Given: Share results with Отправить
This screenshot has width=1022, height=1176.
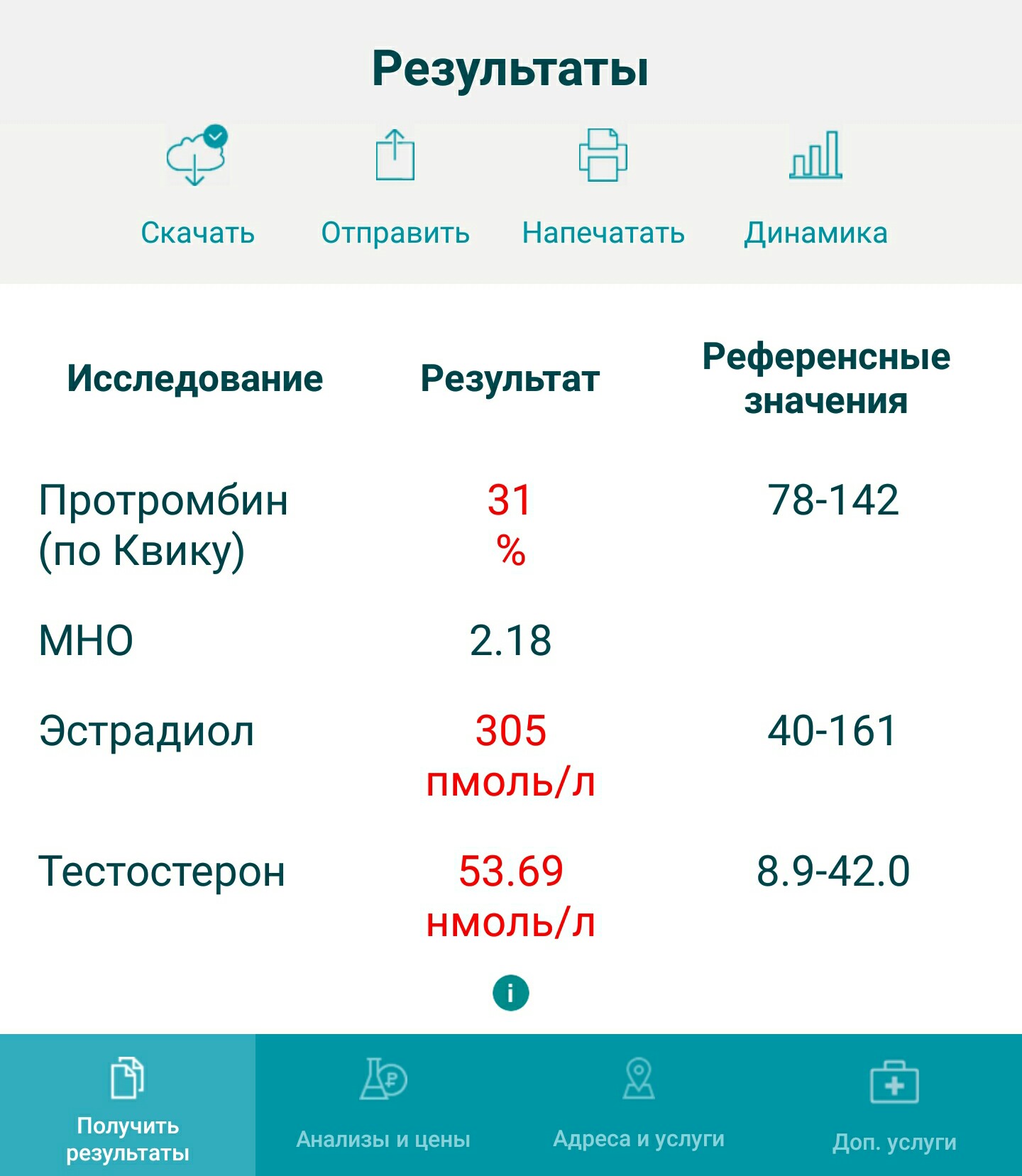Looking at the screenshot, I should [x=395, y=186].
